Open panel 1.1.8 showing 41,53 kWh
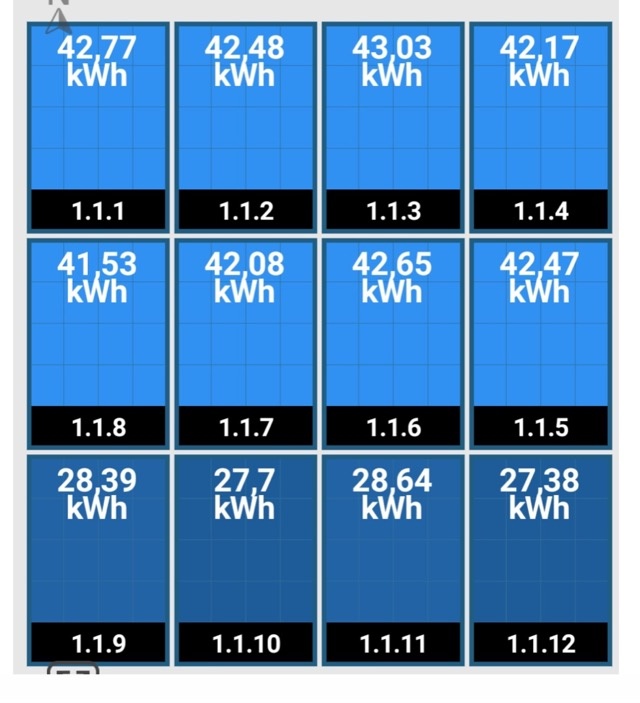The width and height of the screenshot is (640, 703). pyautogui.click(x=98, y=345)
